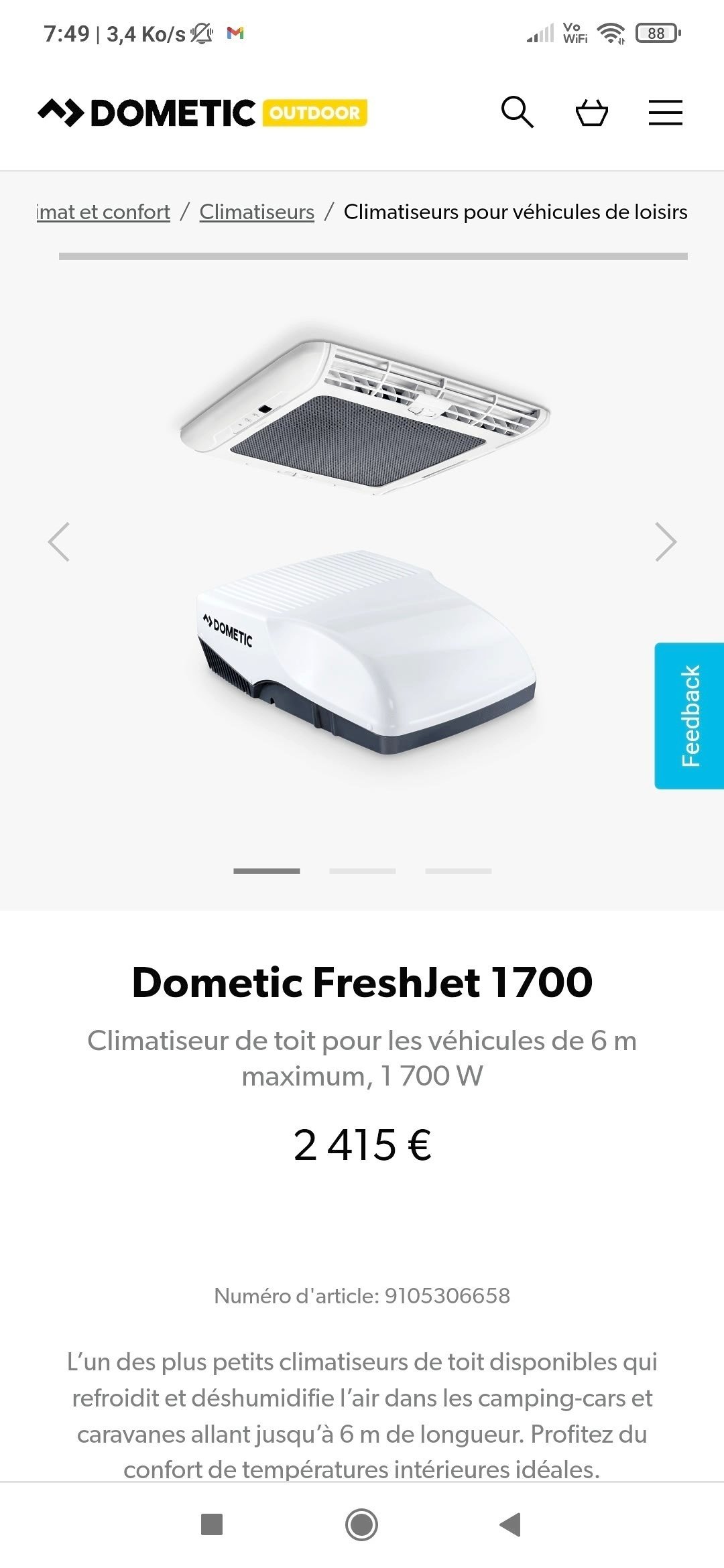Go back with the system back button
Screen dimensions: 724x1568
(511, 1524)
